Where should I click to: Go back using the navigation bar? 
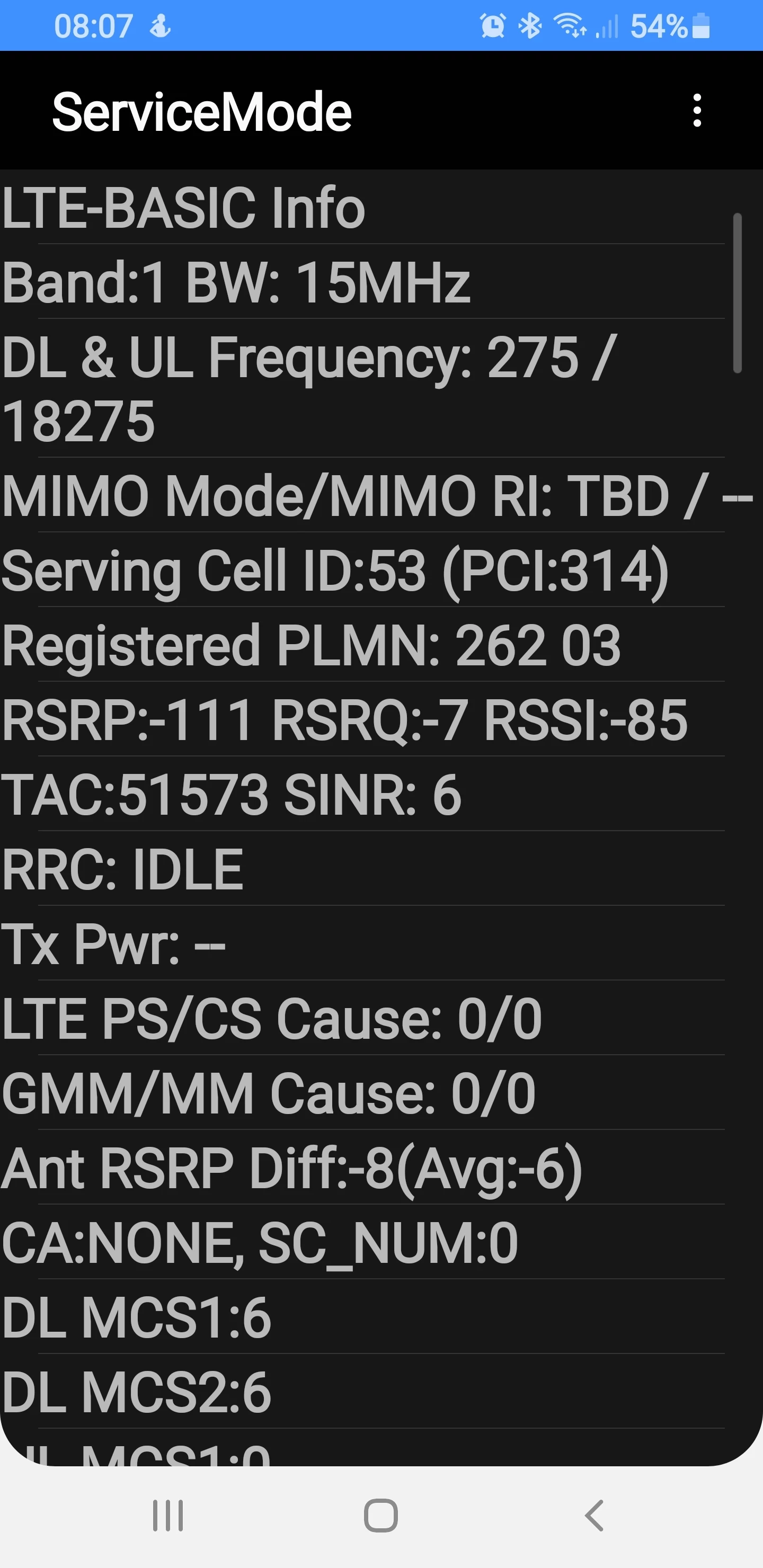tap(594, 1515)
